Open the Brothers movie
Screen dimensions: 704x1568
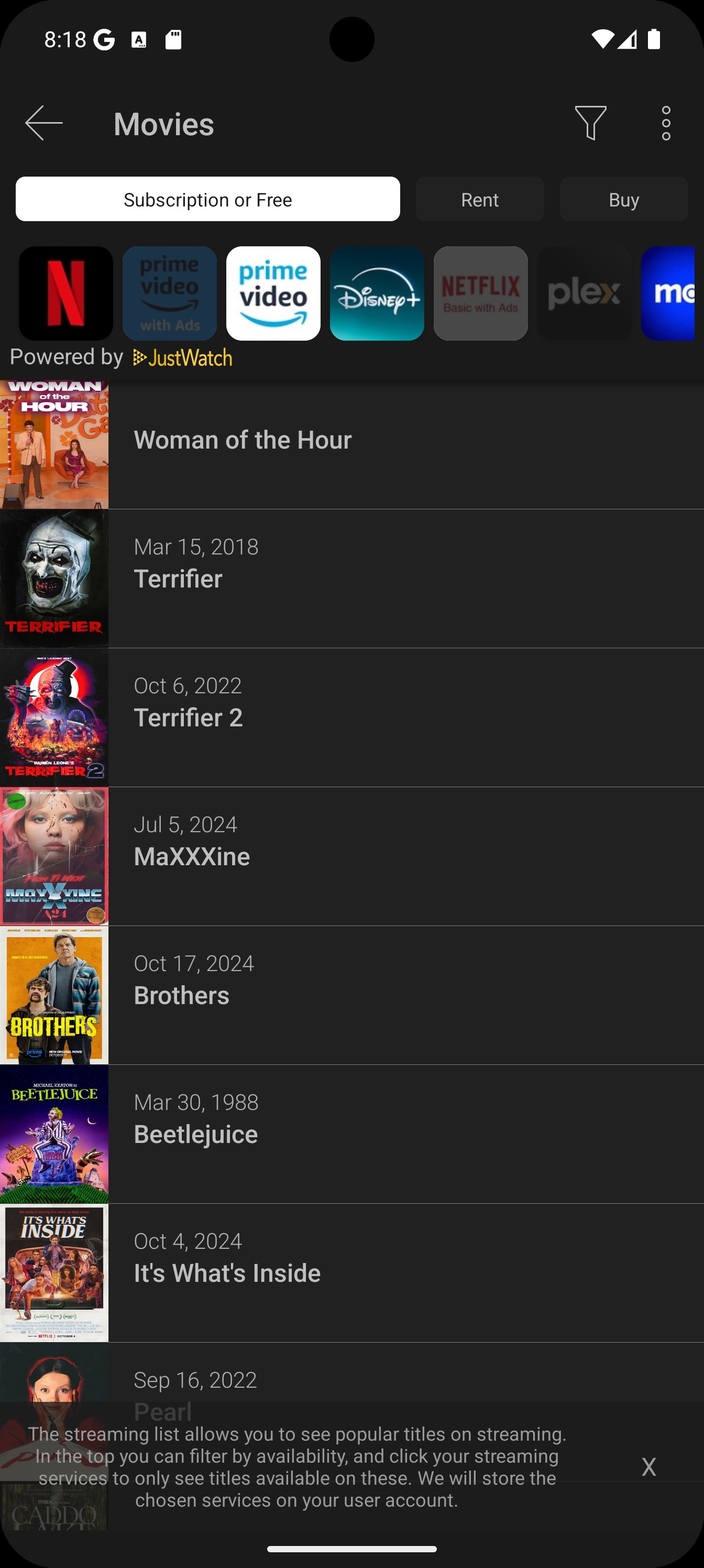351,995
